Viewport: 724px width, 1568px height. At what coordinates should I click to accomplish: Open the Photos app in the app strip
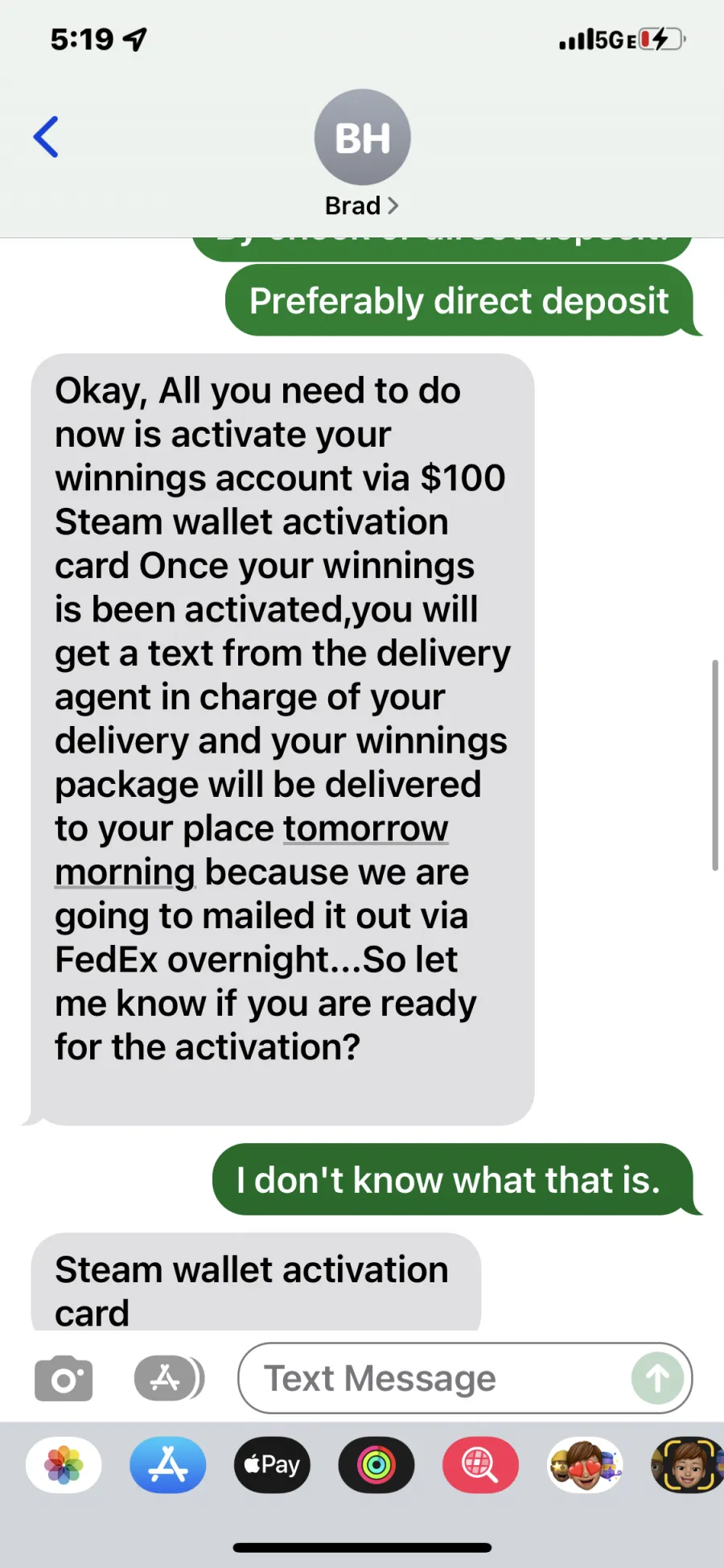pyautogui.click(x=64, y=1465)
